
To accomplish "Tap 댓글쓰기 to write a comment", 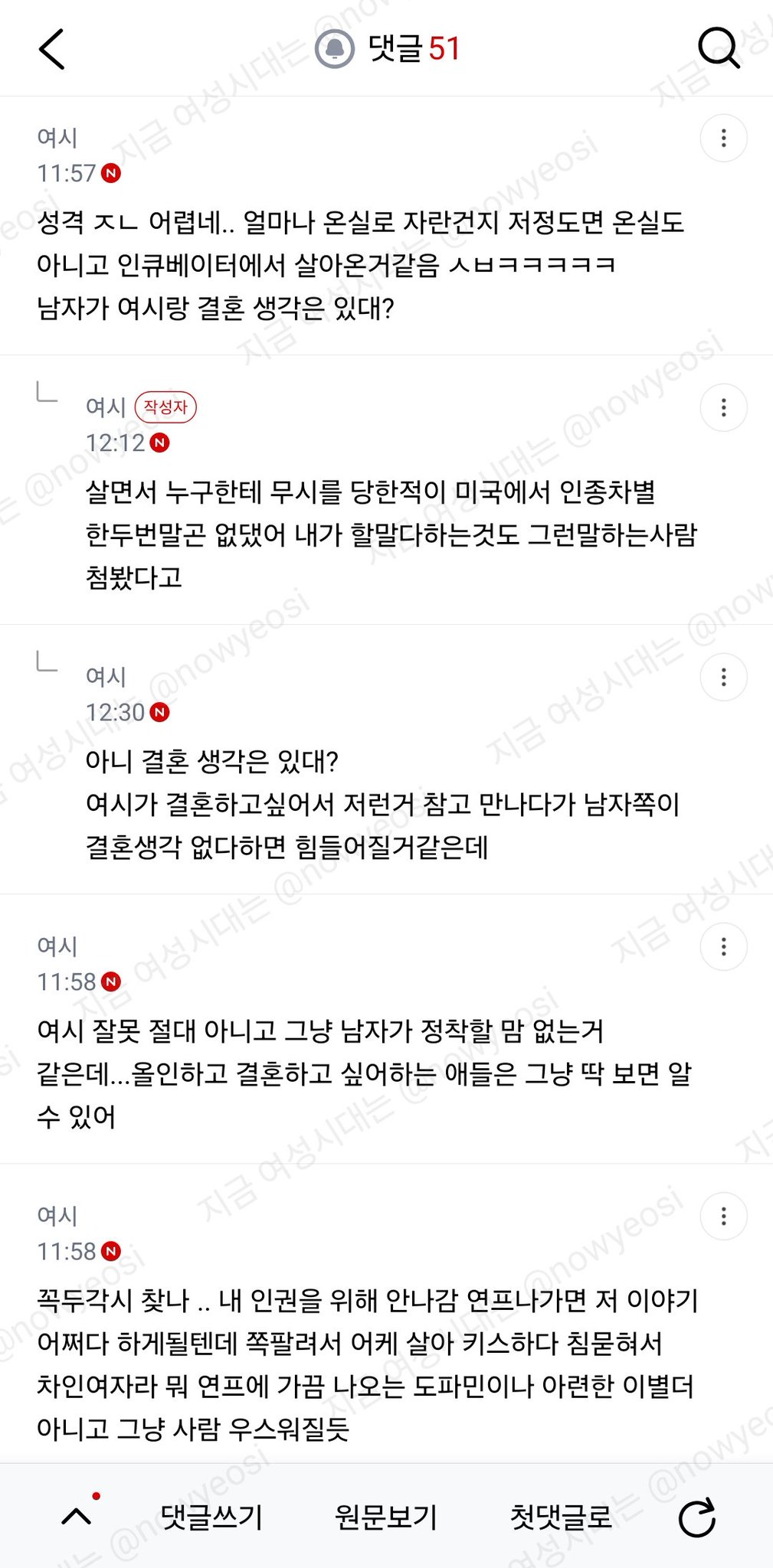I will pos(211,1517).
